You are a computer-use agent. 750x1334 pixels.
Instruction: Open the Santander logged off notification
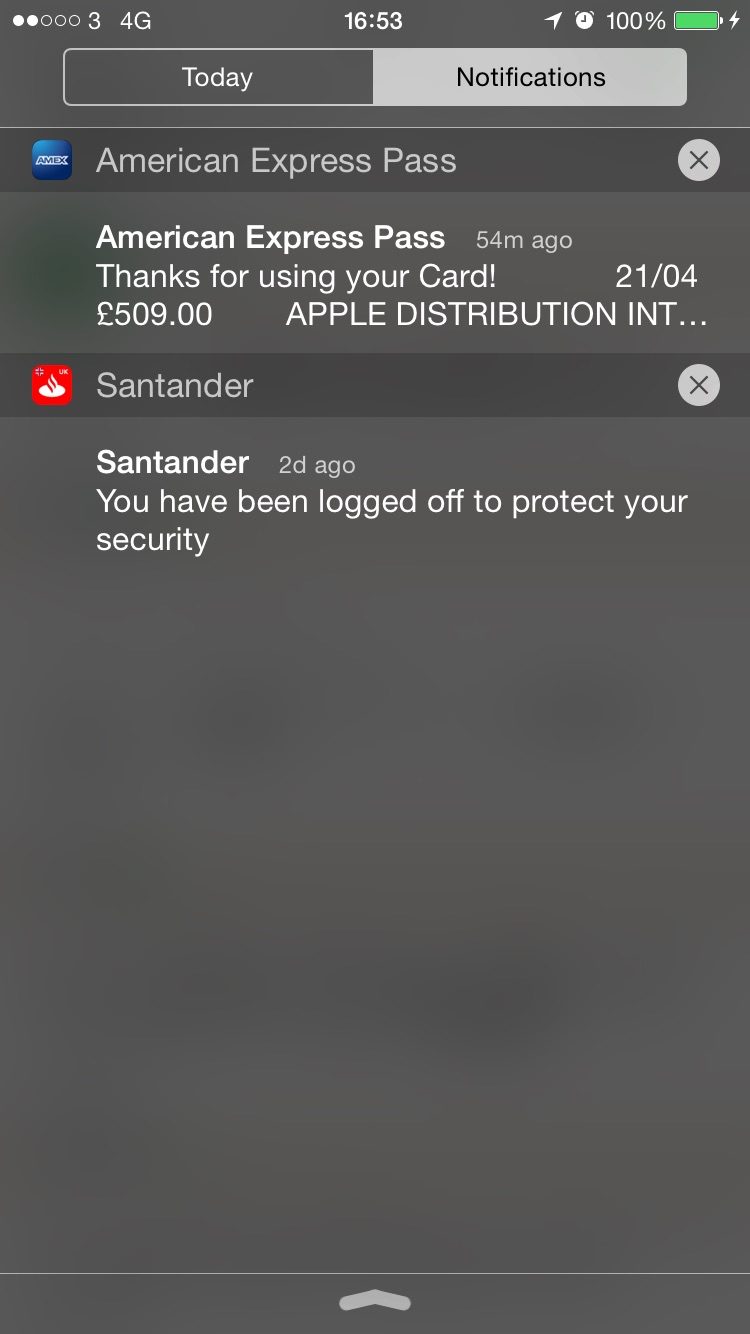click(x=375, y=500)
